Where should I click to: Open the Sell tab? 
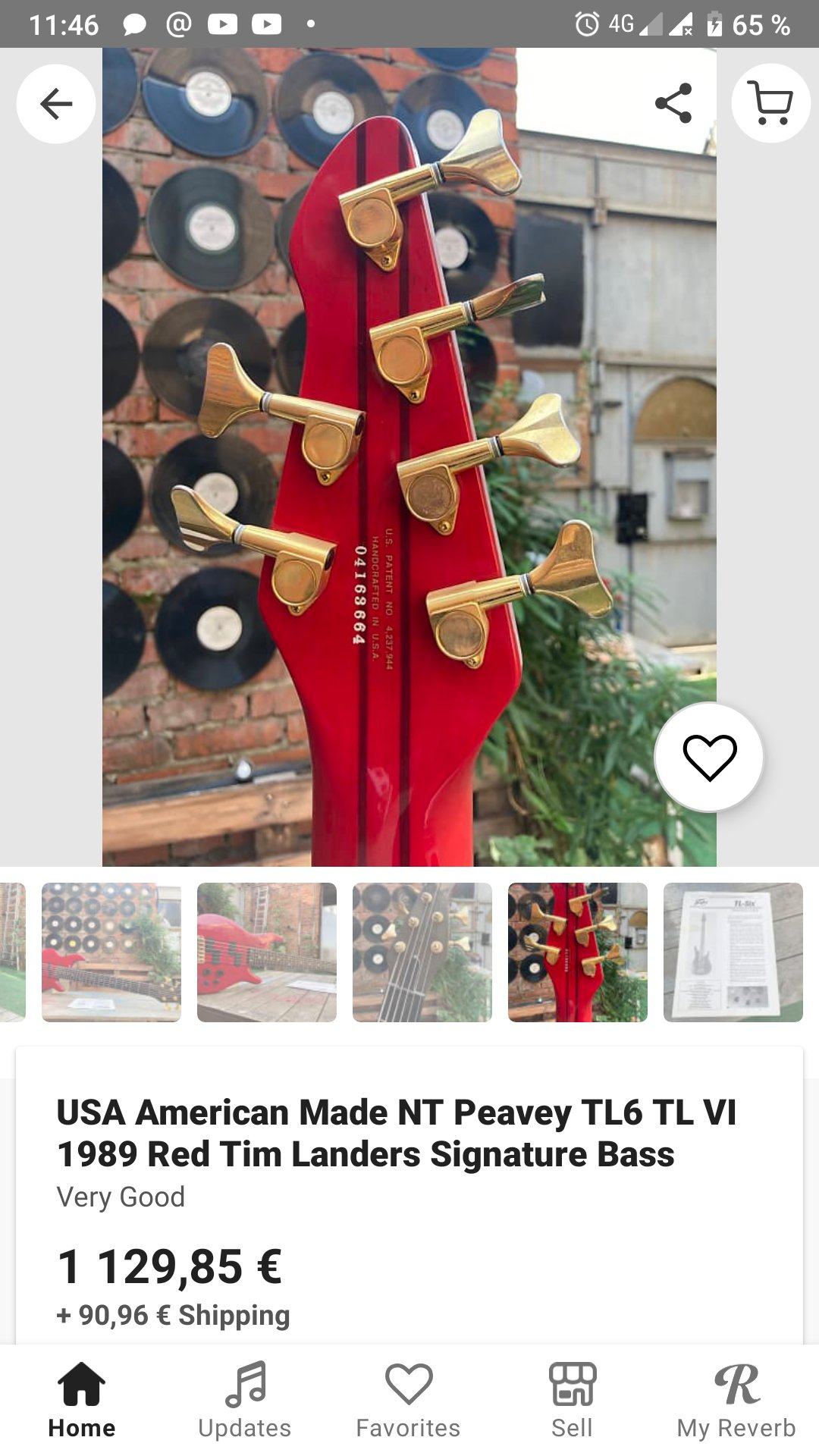tap(572, 1400)
